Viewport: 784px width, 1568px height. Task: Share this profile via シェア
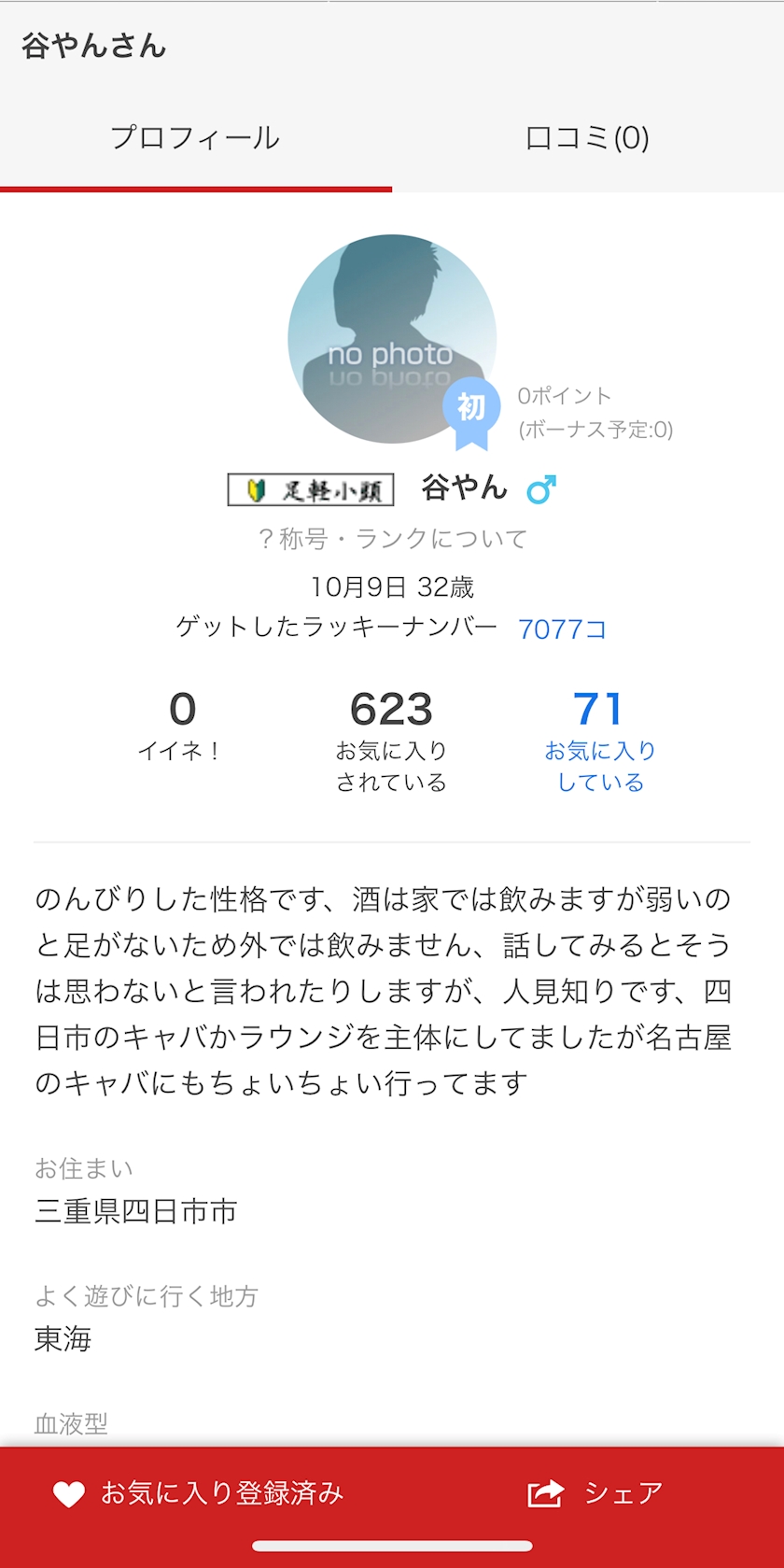[x=595, y=1493]
